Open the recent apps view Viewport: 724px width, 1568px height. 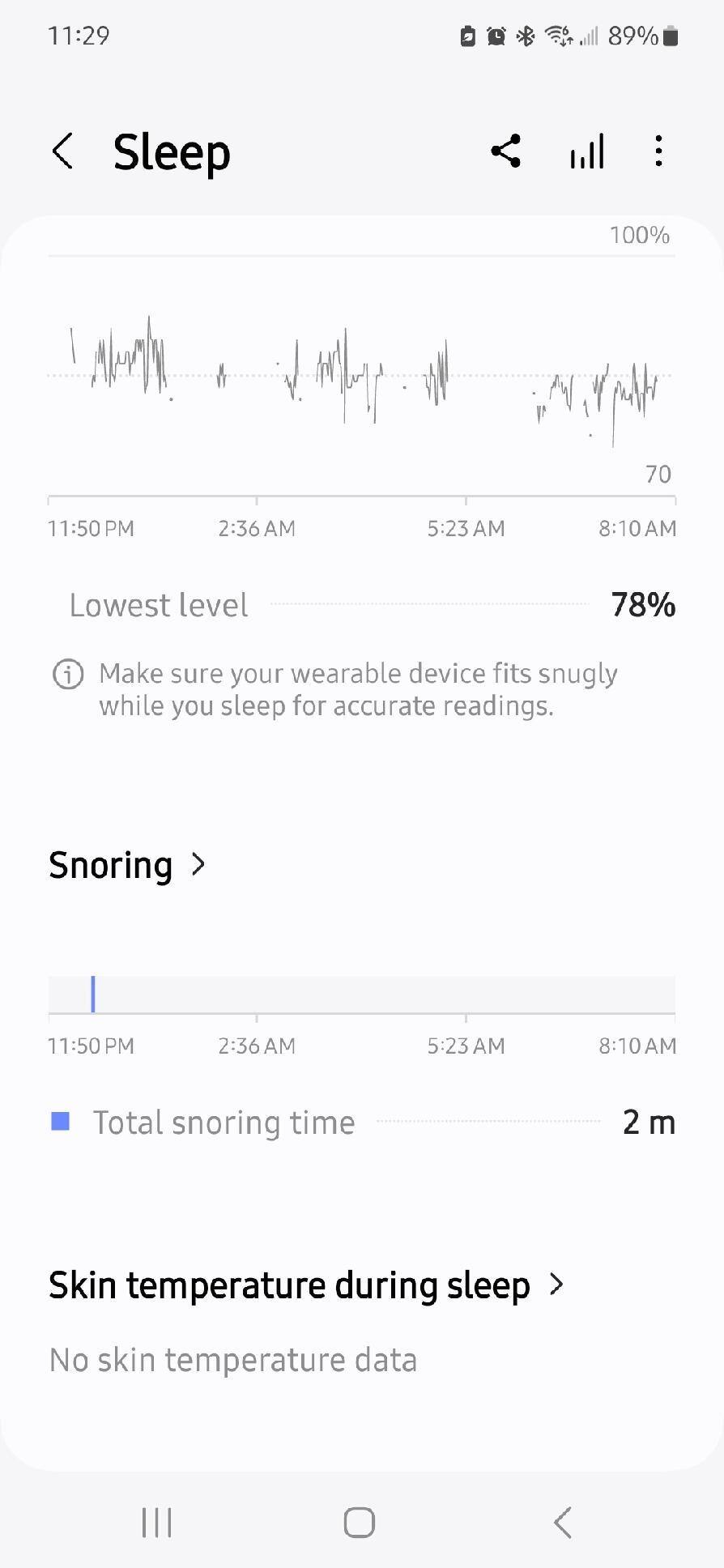point(157,1523)
